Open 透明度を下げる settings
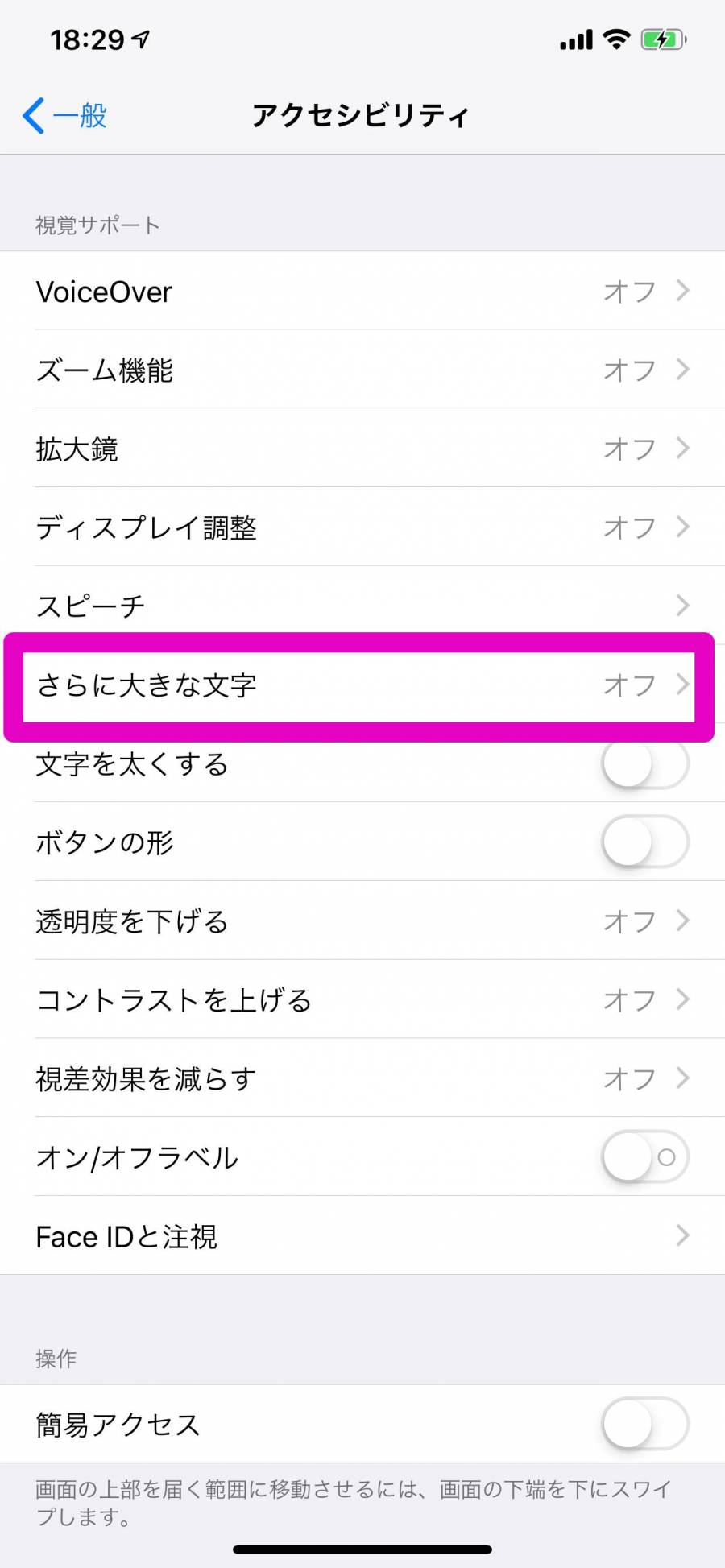This screenshot has width=725, height=1568. 362,921
